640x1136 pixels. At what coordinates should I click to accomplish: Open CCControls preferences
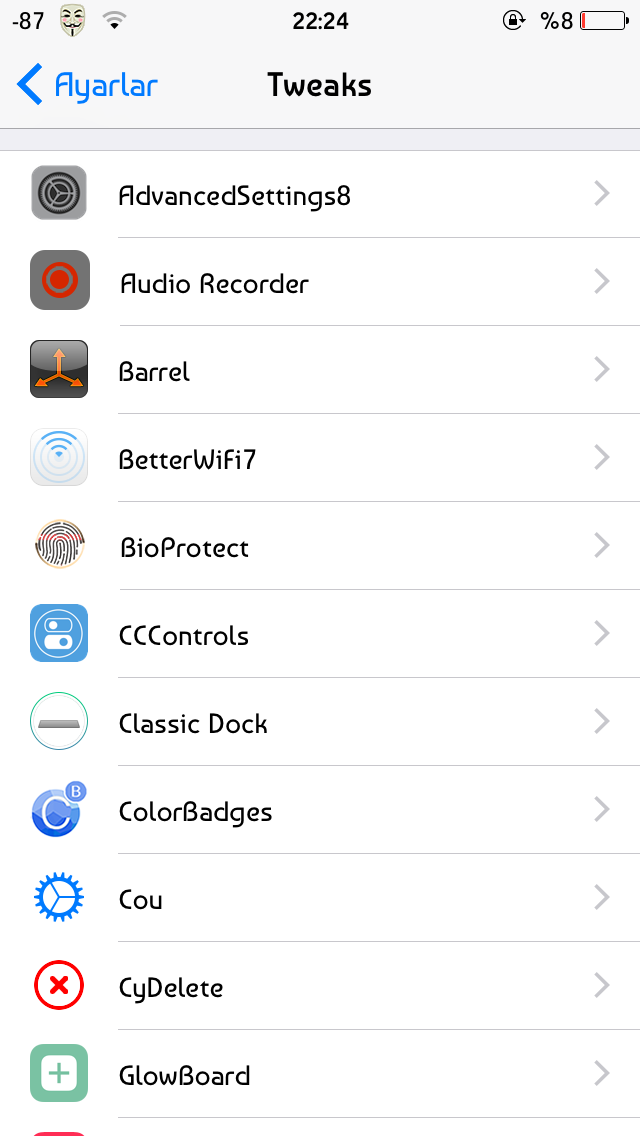(320, 634)
